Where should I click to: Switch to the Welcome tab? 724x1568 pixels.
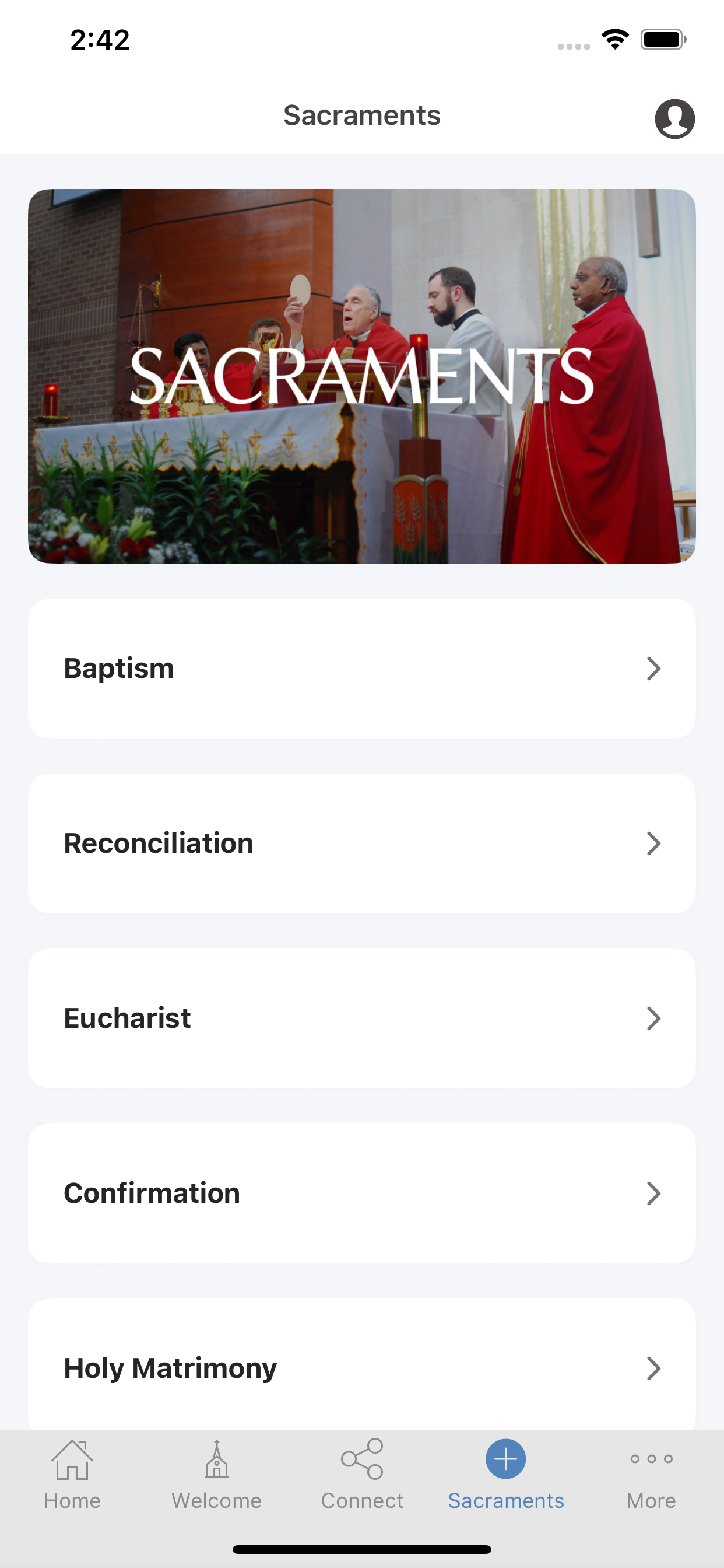(x=217, y=1474)
